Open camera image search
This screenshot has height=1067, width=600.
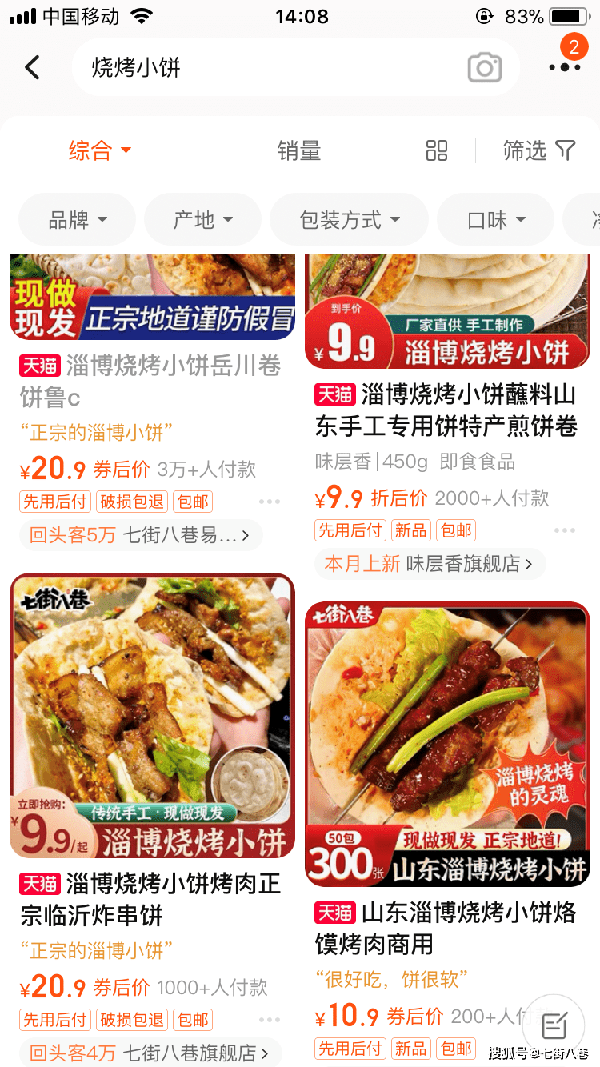484,67
